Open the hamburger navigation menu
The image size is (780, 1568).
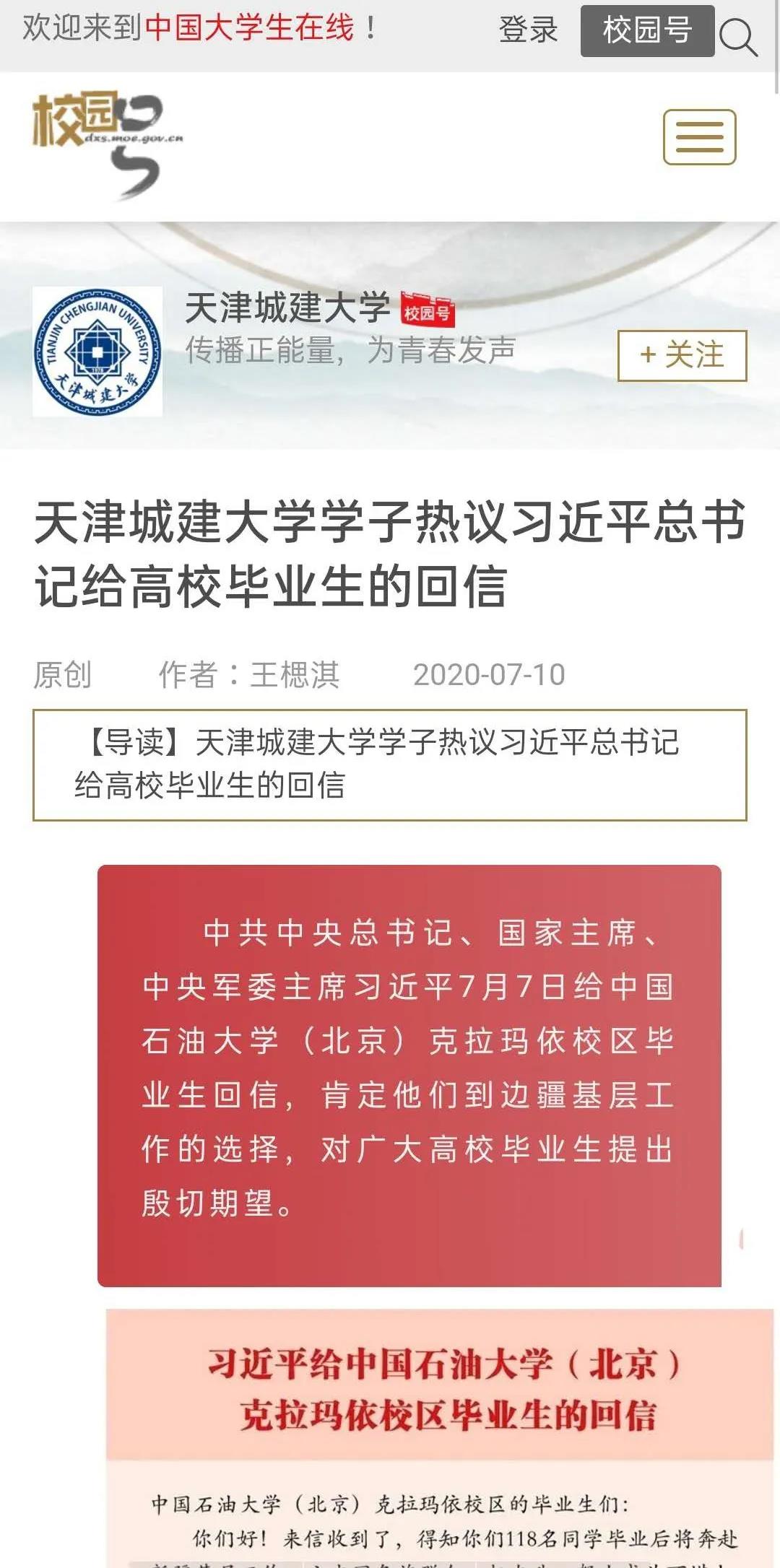click(699, 137)
